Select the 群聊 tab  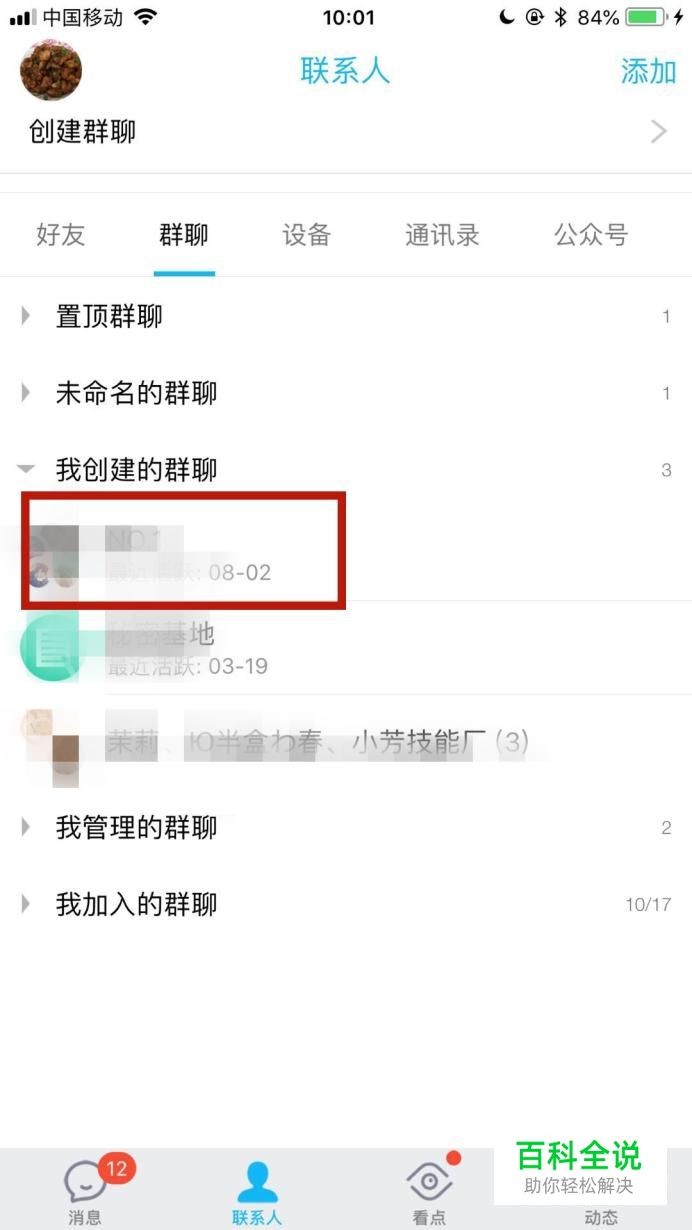tap(184, 235)
